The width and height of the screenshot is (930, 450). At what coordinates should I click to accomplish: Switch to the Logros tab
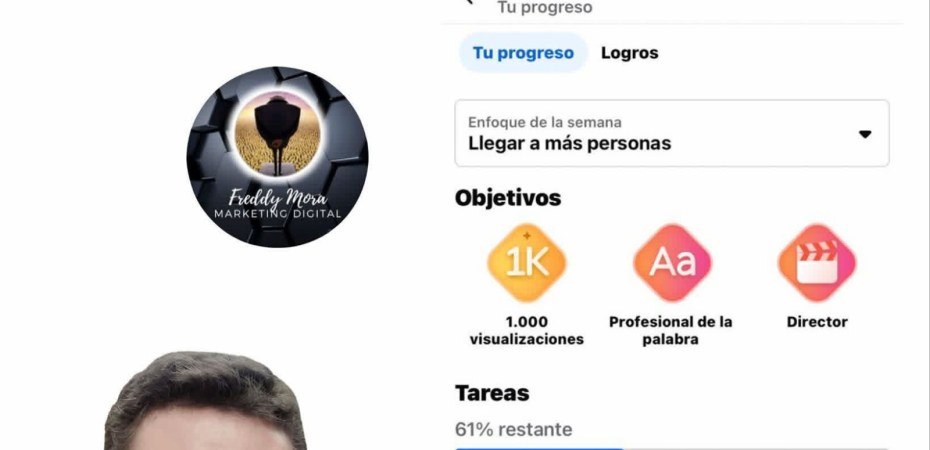[x=629, y=53]
